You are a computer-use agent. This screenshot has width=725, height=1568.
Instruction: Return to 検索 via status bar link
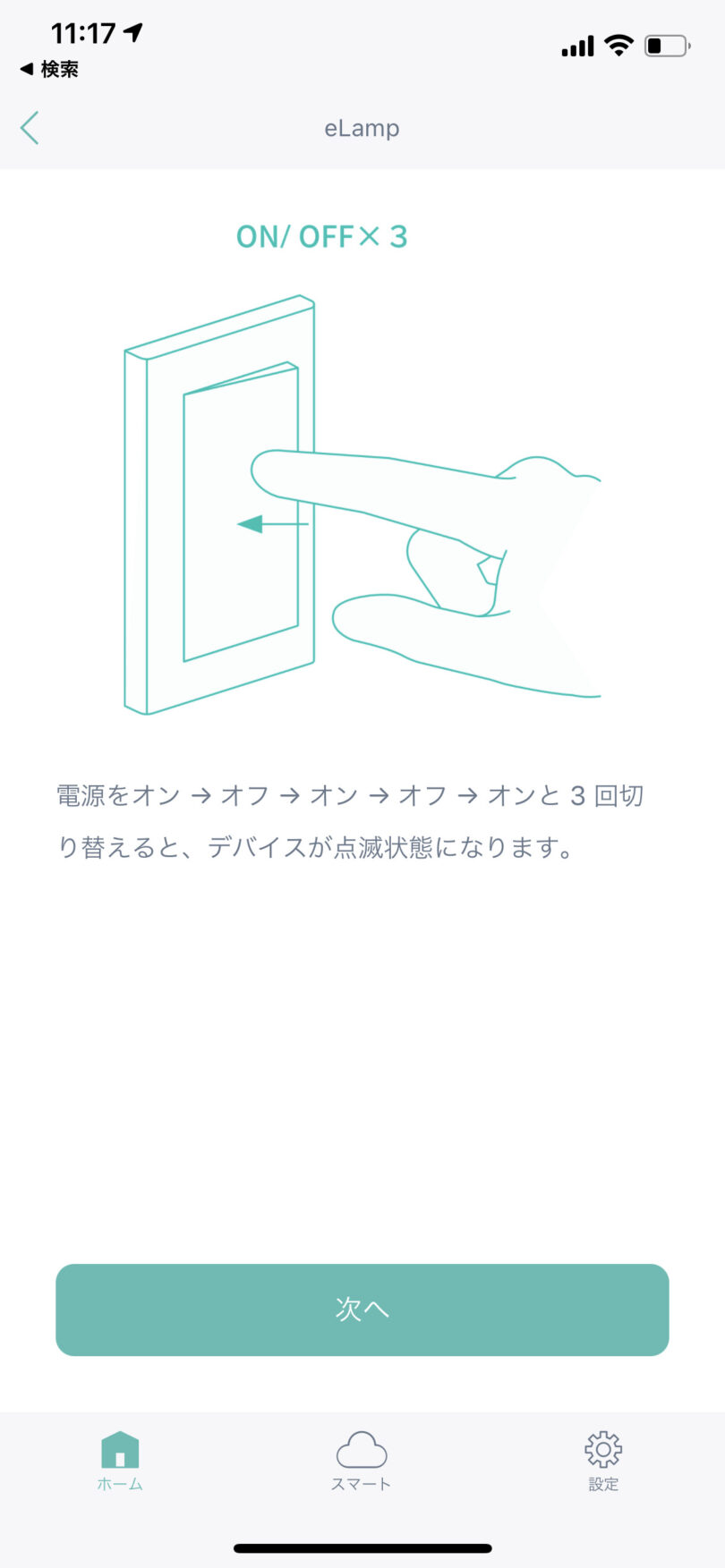click(50, 69)
